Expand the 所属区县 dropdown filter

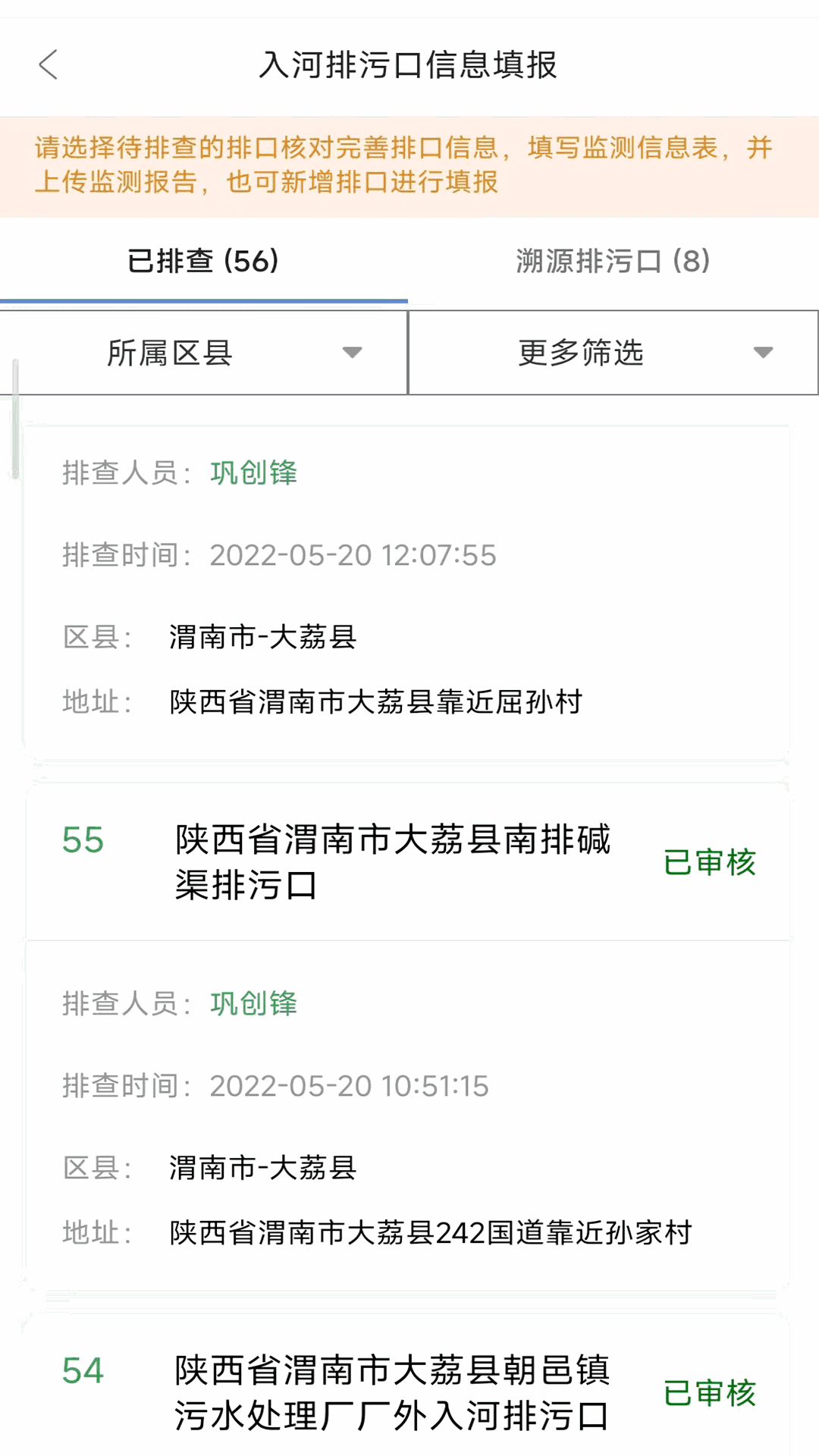[203, 353]
